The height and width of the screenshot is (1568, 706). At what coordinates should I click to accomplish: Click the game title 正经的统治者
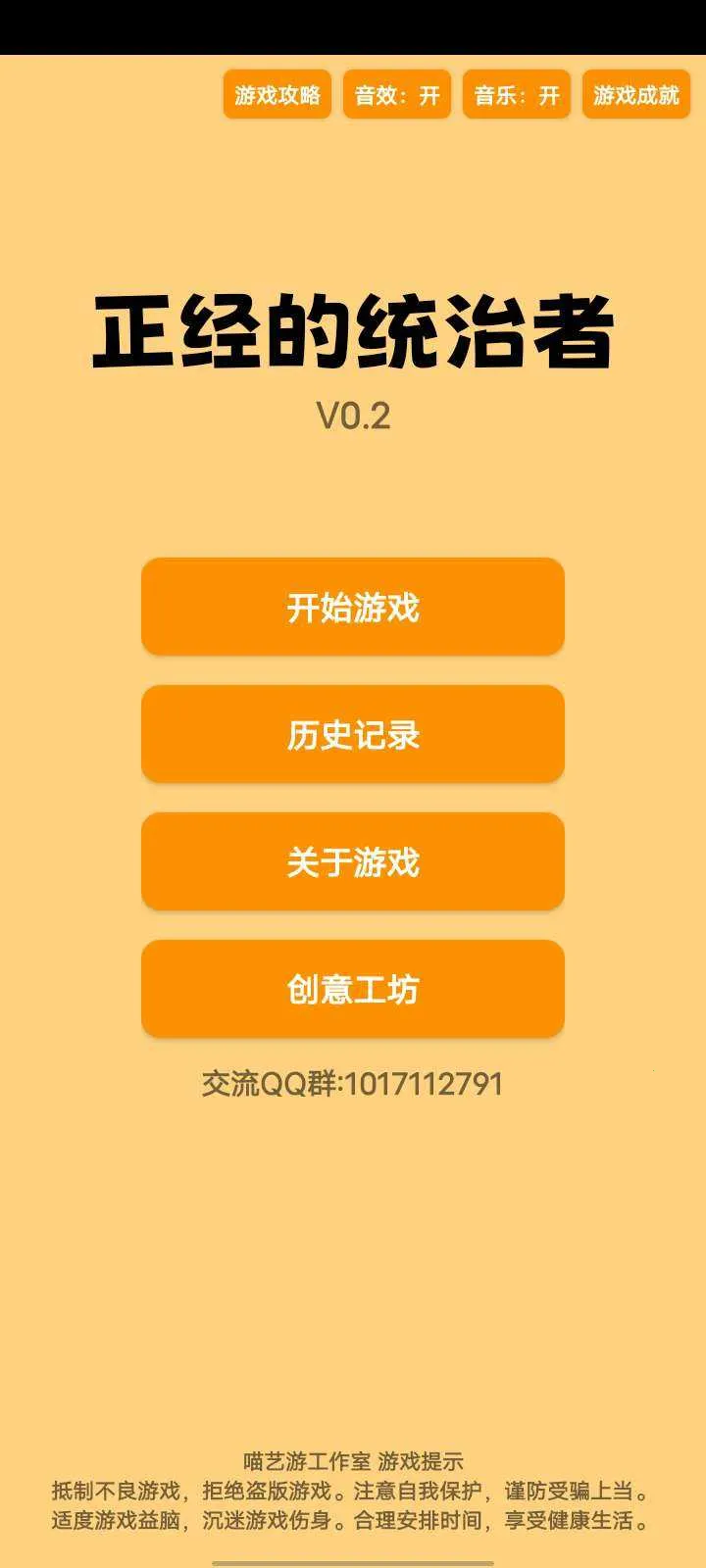(353, 330)
